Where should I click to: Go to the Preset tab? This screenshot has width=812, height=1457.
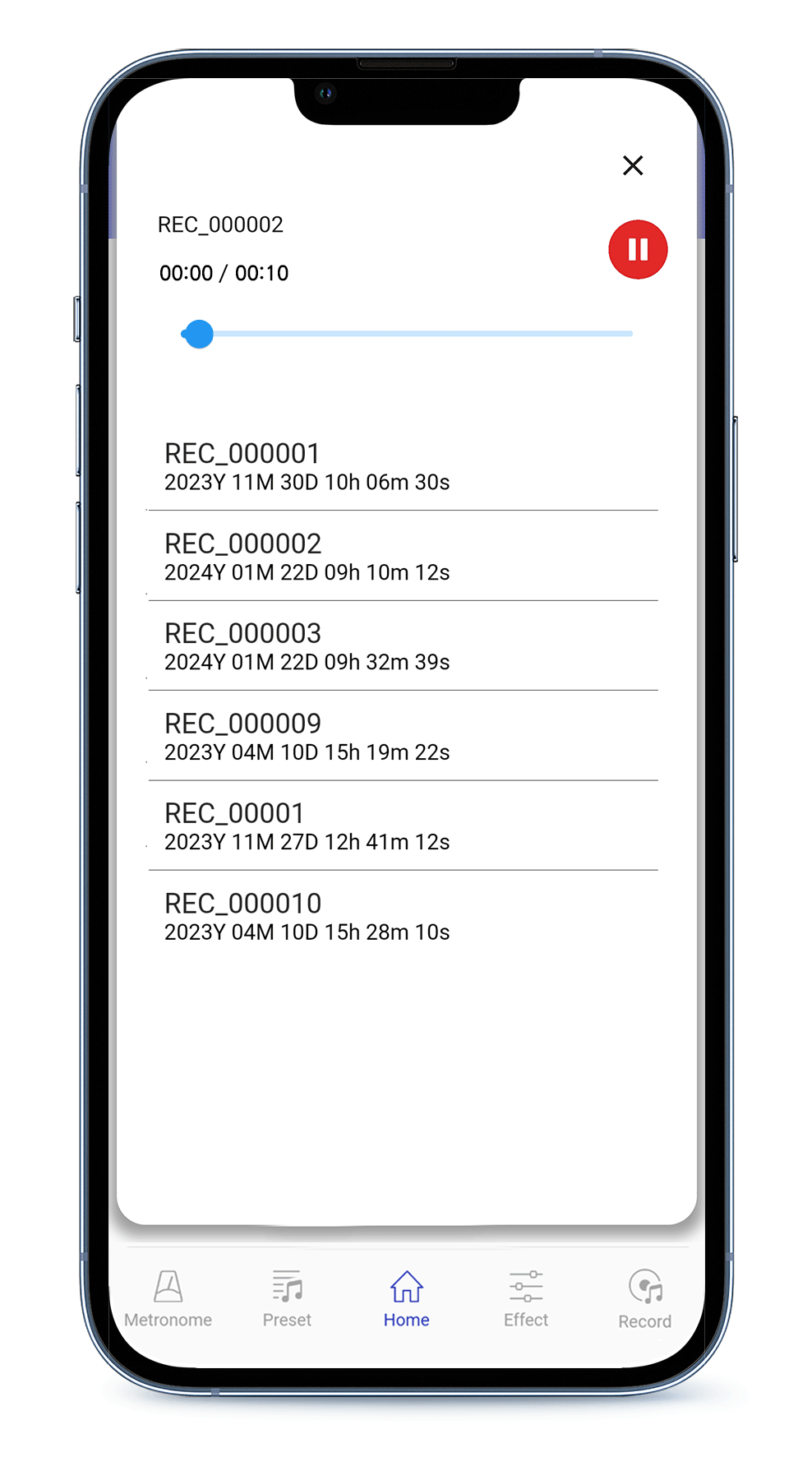[287, 1299]
